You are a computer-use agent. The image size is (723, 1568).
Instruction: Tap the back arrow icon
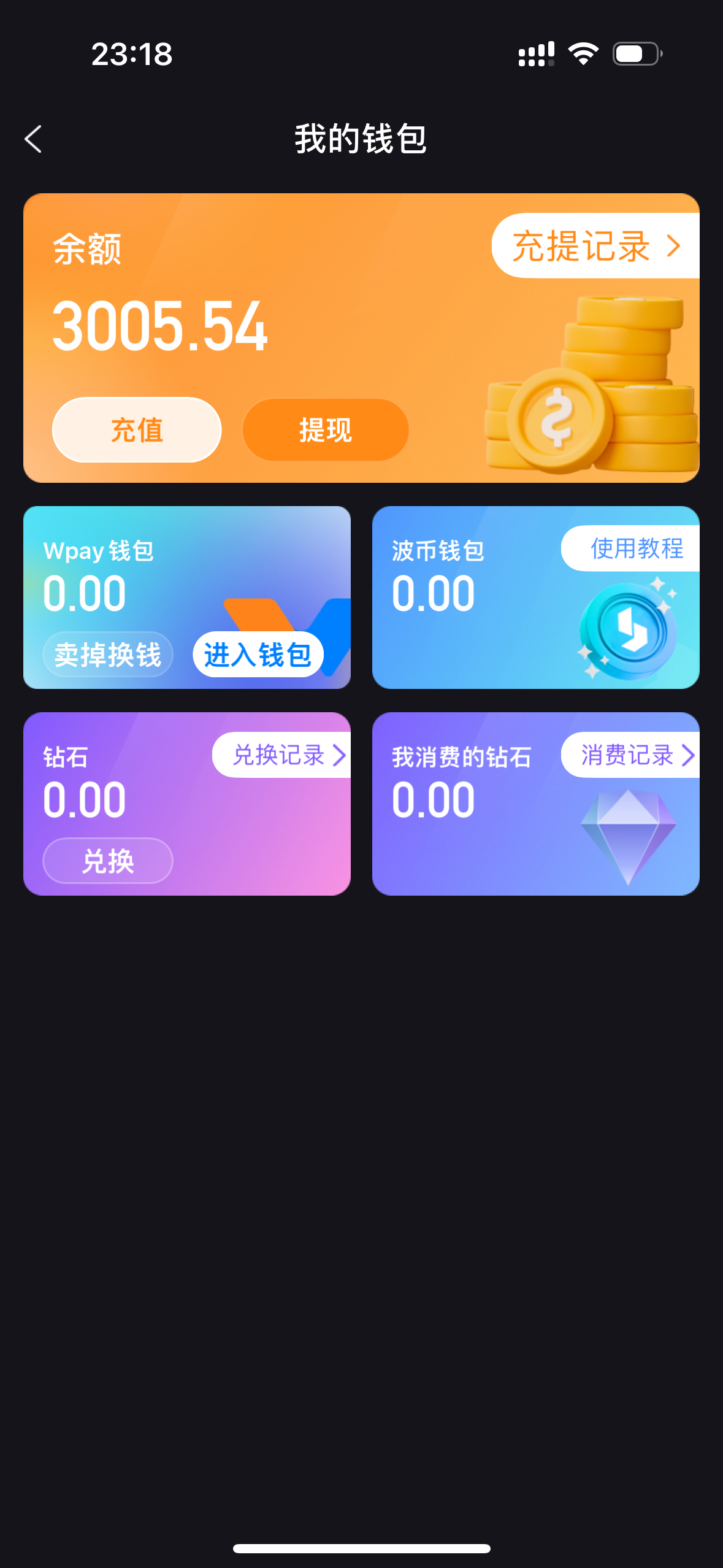[x=34, y=140]
